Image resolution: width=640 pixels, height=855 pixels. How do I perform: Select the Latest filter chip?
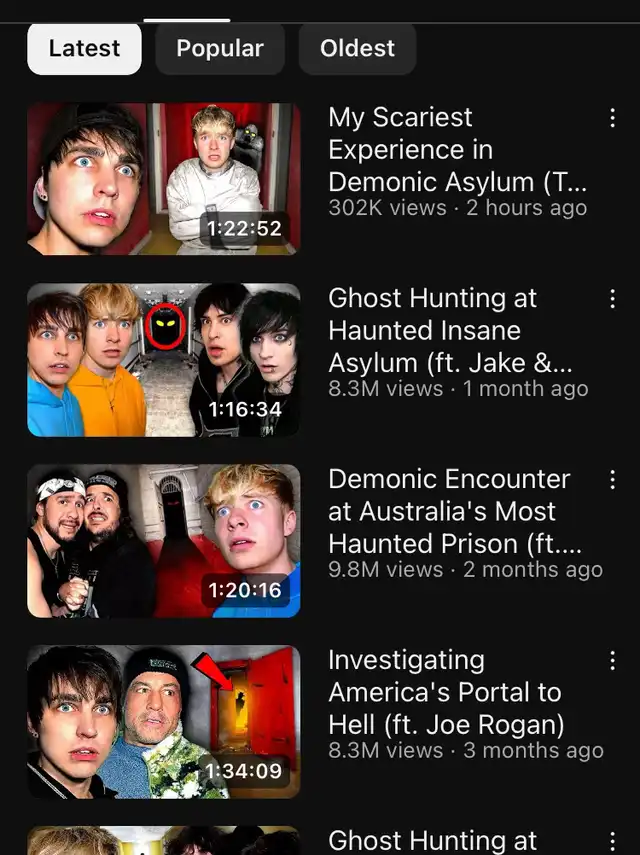(x=84, y=48)
